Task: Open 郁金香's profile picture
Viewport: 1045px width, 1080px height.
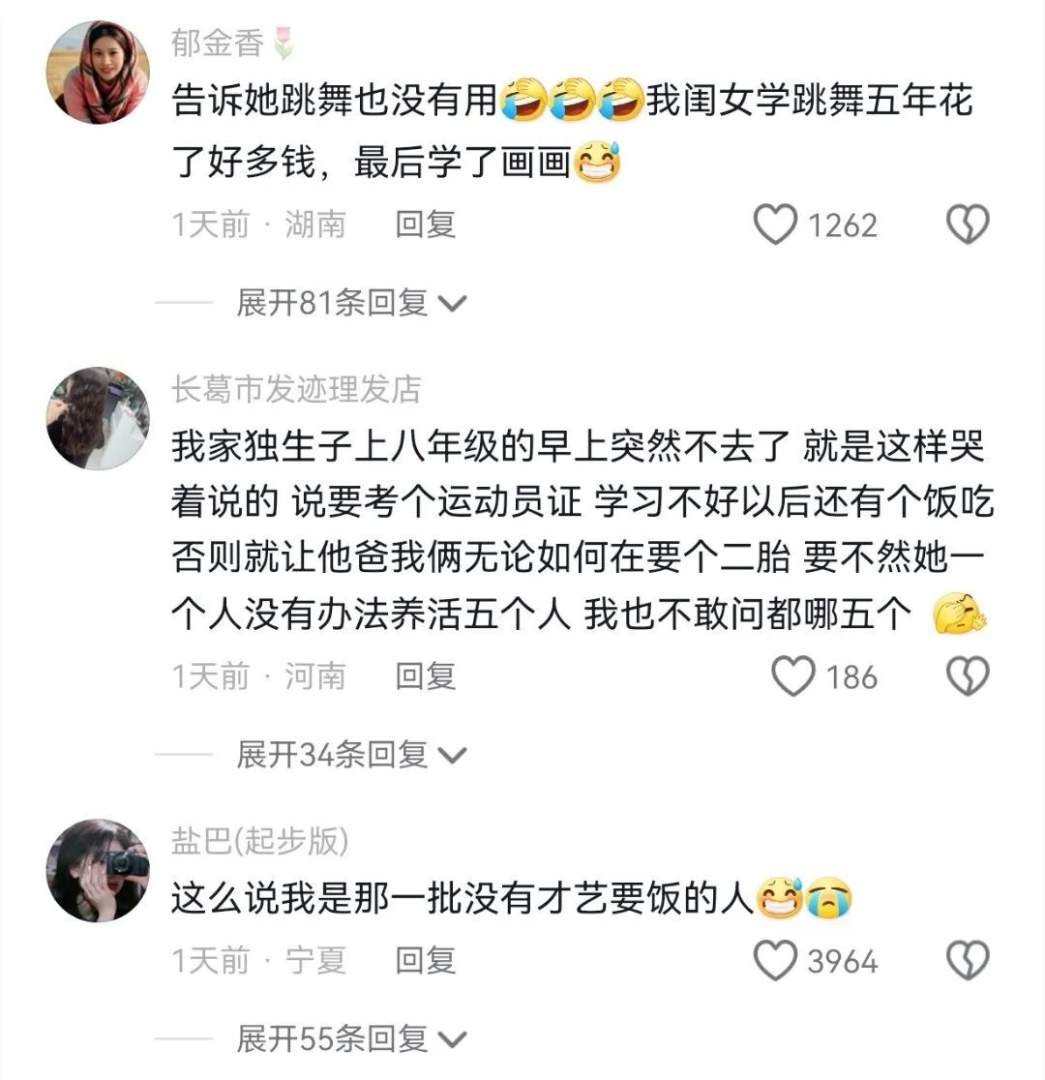Action: (x=98, y=72)
